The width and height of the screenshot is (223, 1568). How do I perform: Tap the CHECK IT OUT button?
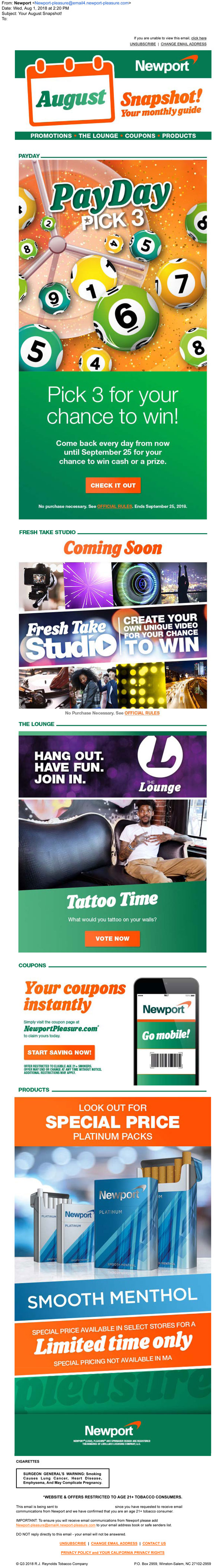[x=113, y=485]
